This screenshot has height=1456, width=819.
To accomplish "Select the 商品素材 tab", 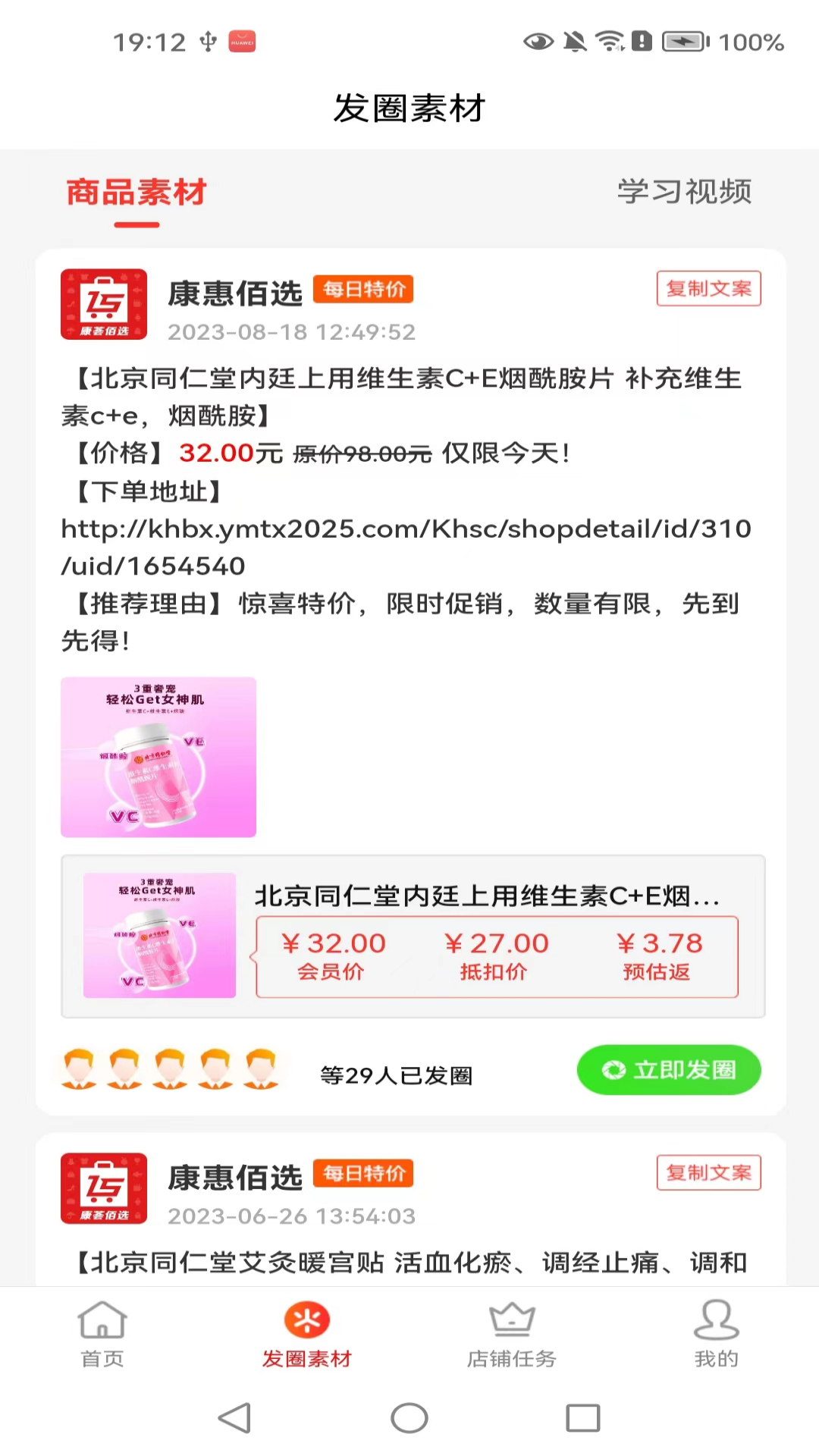I will click(x=136, y=193).
